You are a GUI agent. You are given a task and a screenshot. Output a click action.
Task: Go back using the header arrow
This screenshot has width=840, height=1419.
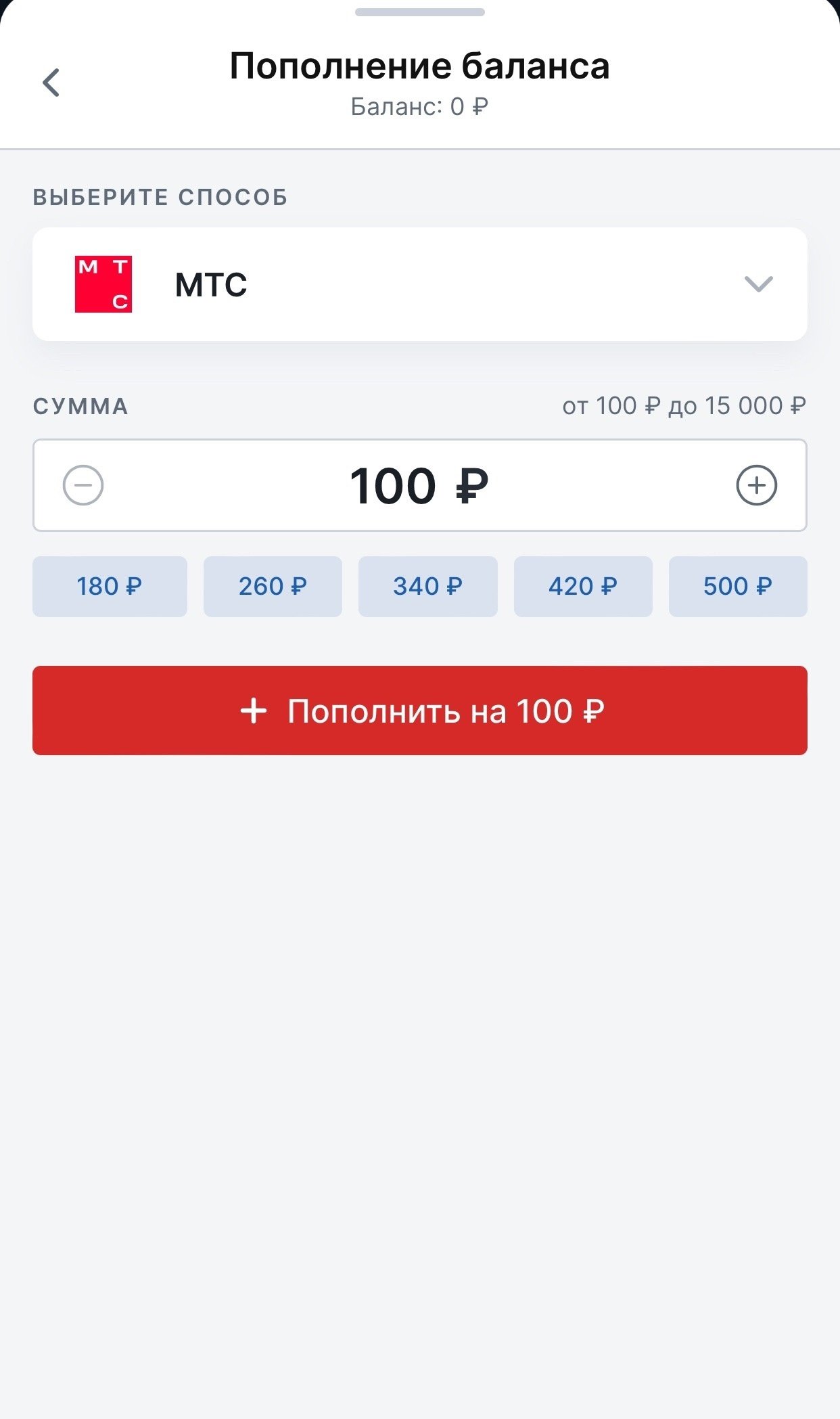[51, 83]
